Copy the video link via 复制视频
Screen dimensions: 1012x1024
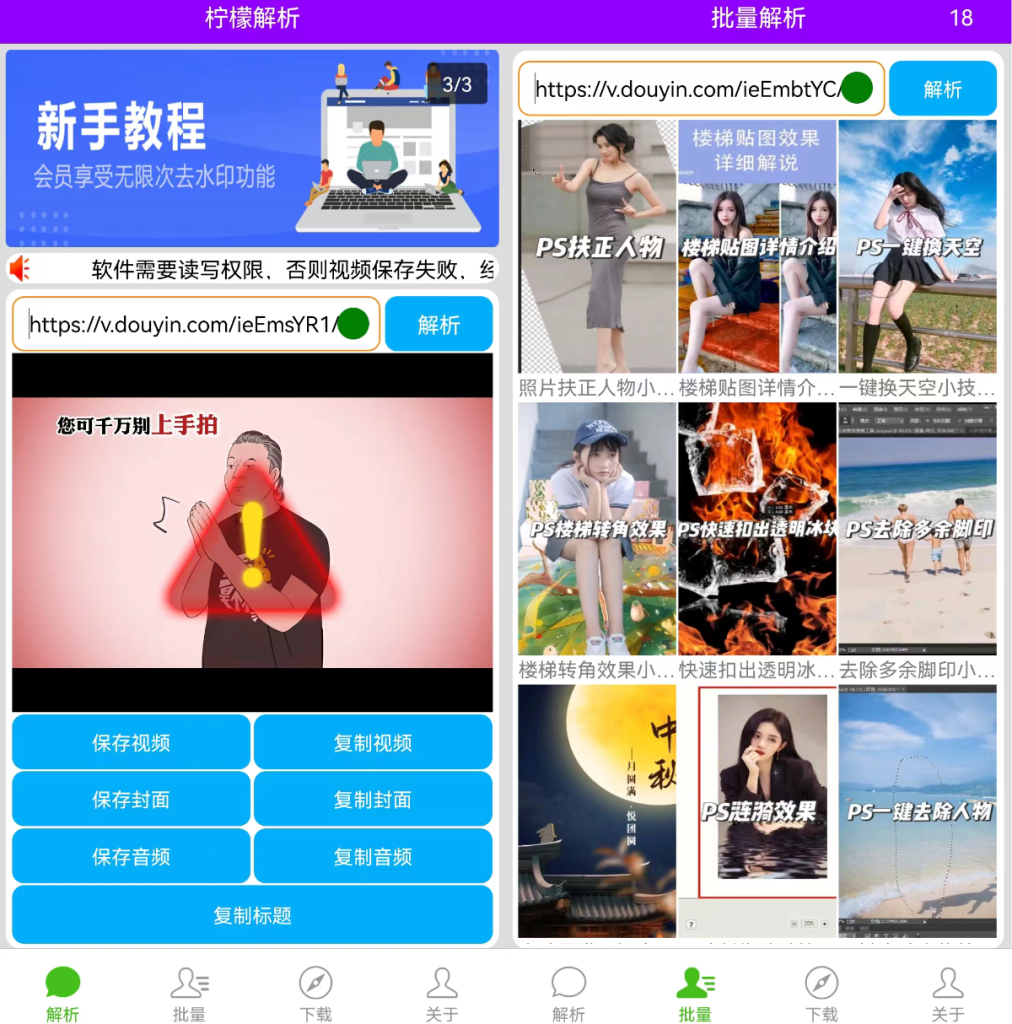point(373,742)
